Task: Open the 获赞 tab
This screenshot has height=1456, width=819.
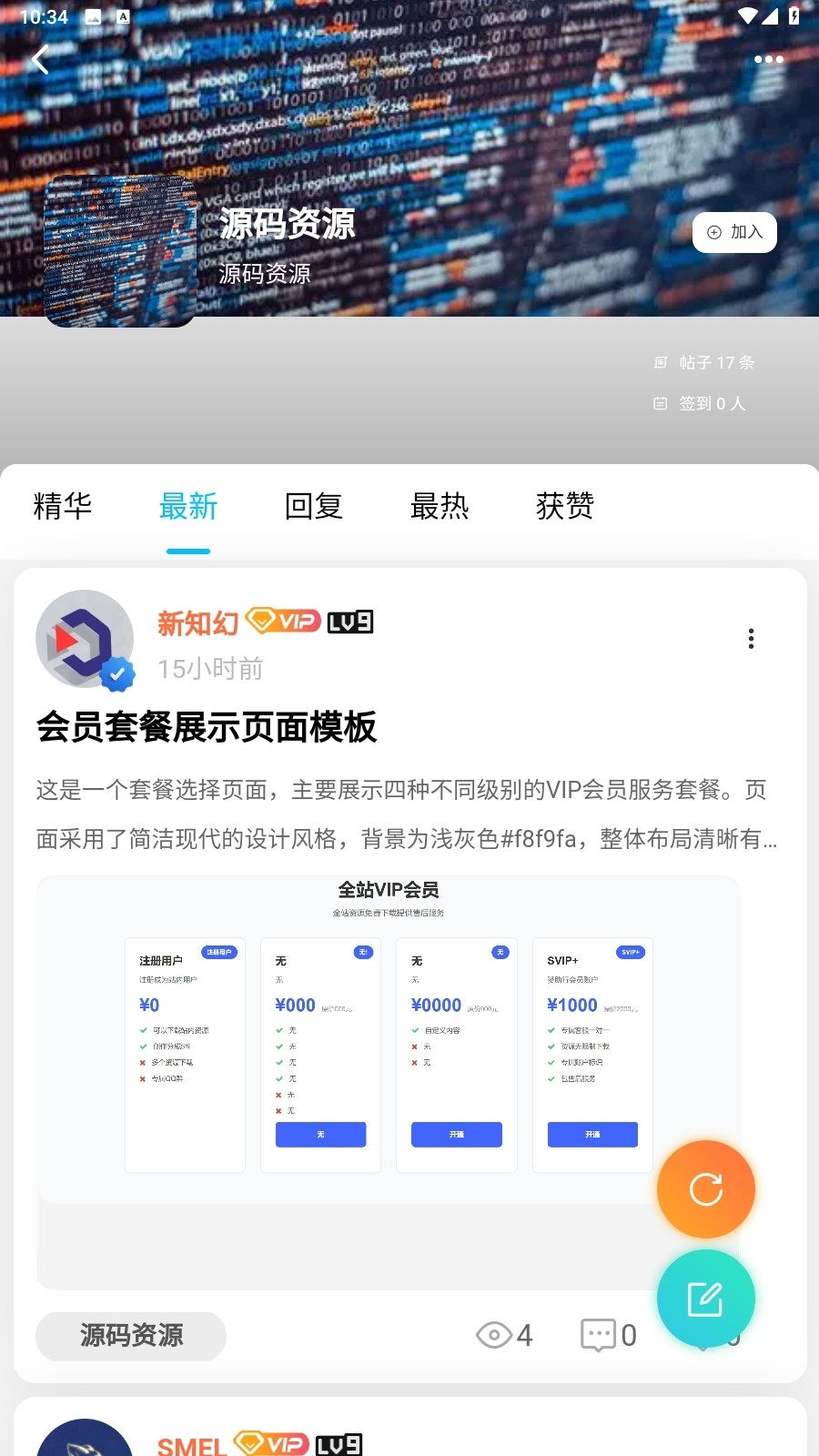Action: (565, 506)
